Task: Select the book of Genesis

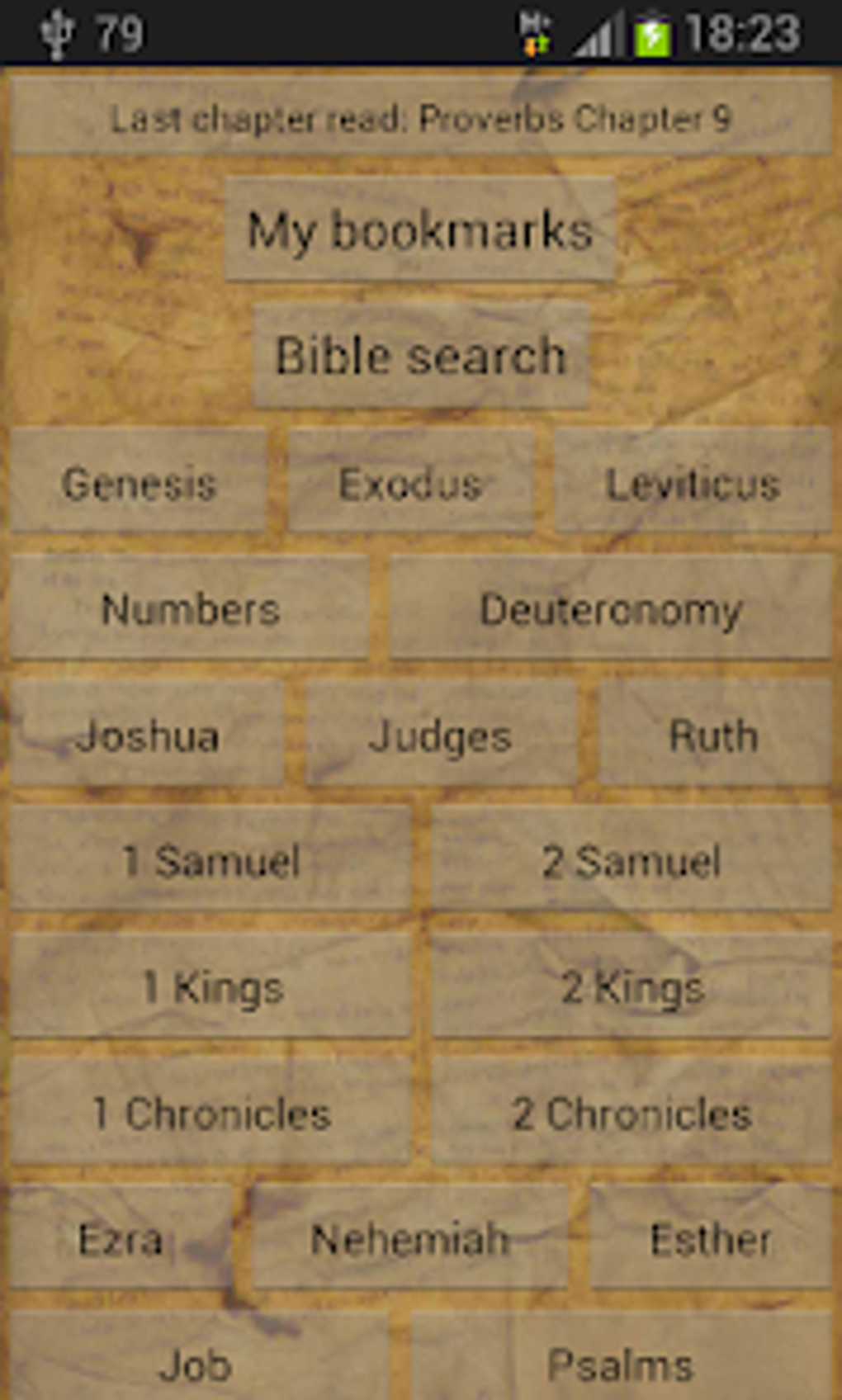Action: (139, 482)
